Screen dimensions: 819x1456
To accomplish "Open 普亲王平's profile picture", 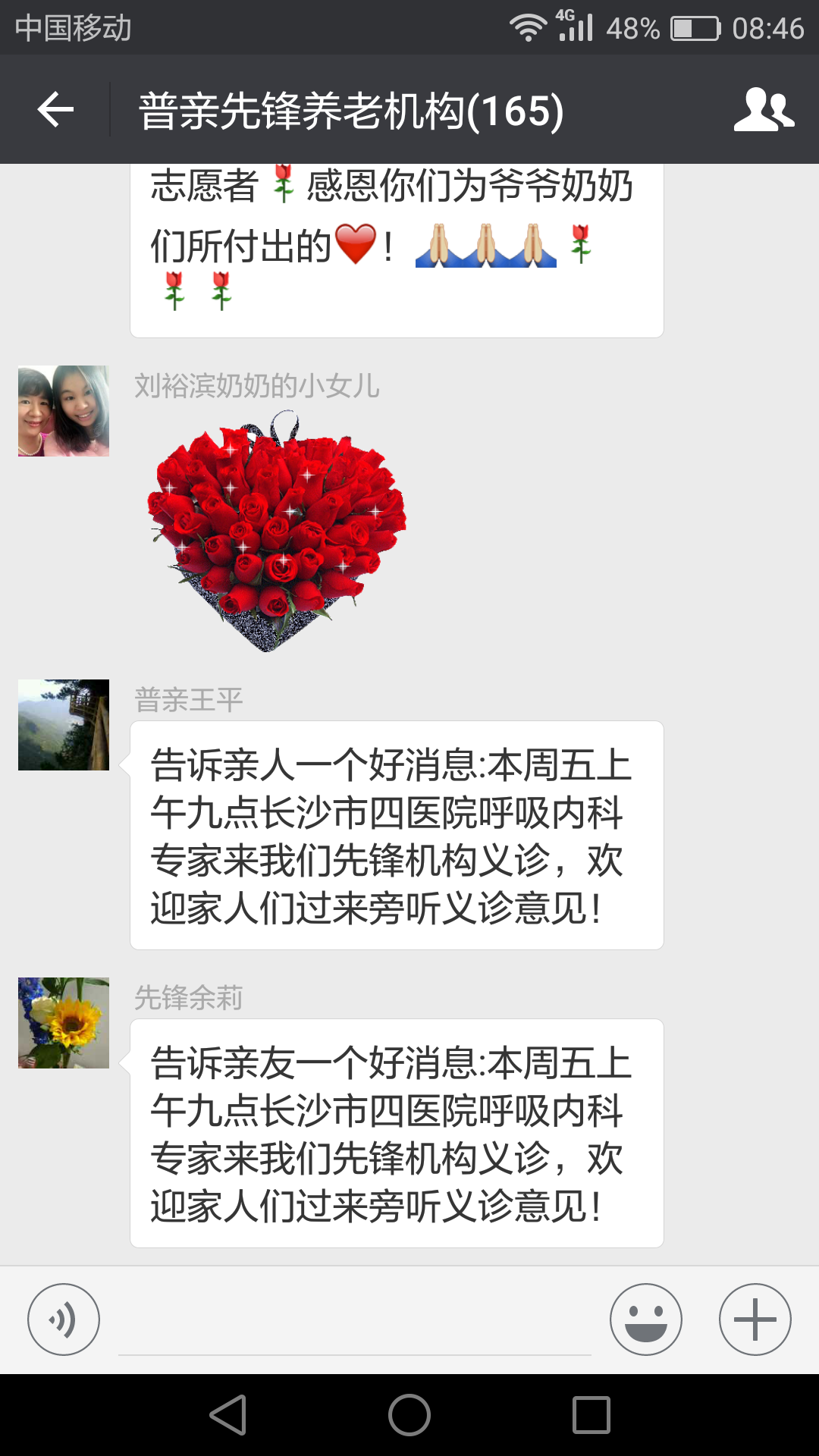I will pyautogui.click(x=64, y=725).
